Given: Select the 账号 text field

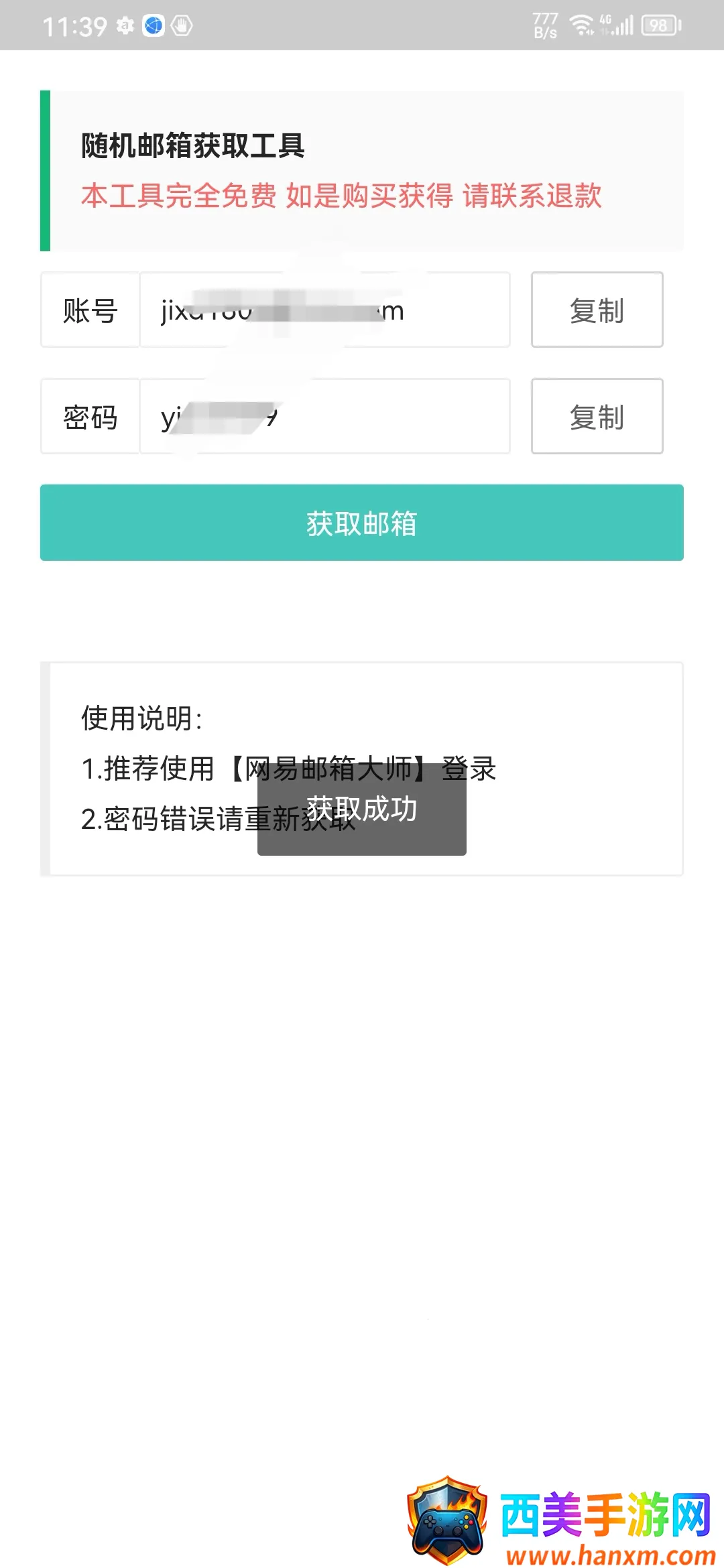Looking at the screenshot, I should (x=324, y=310).
